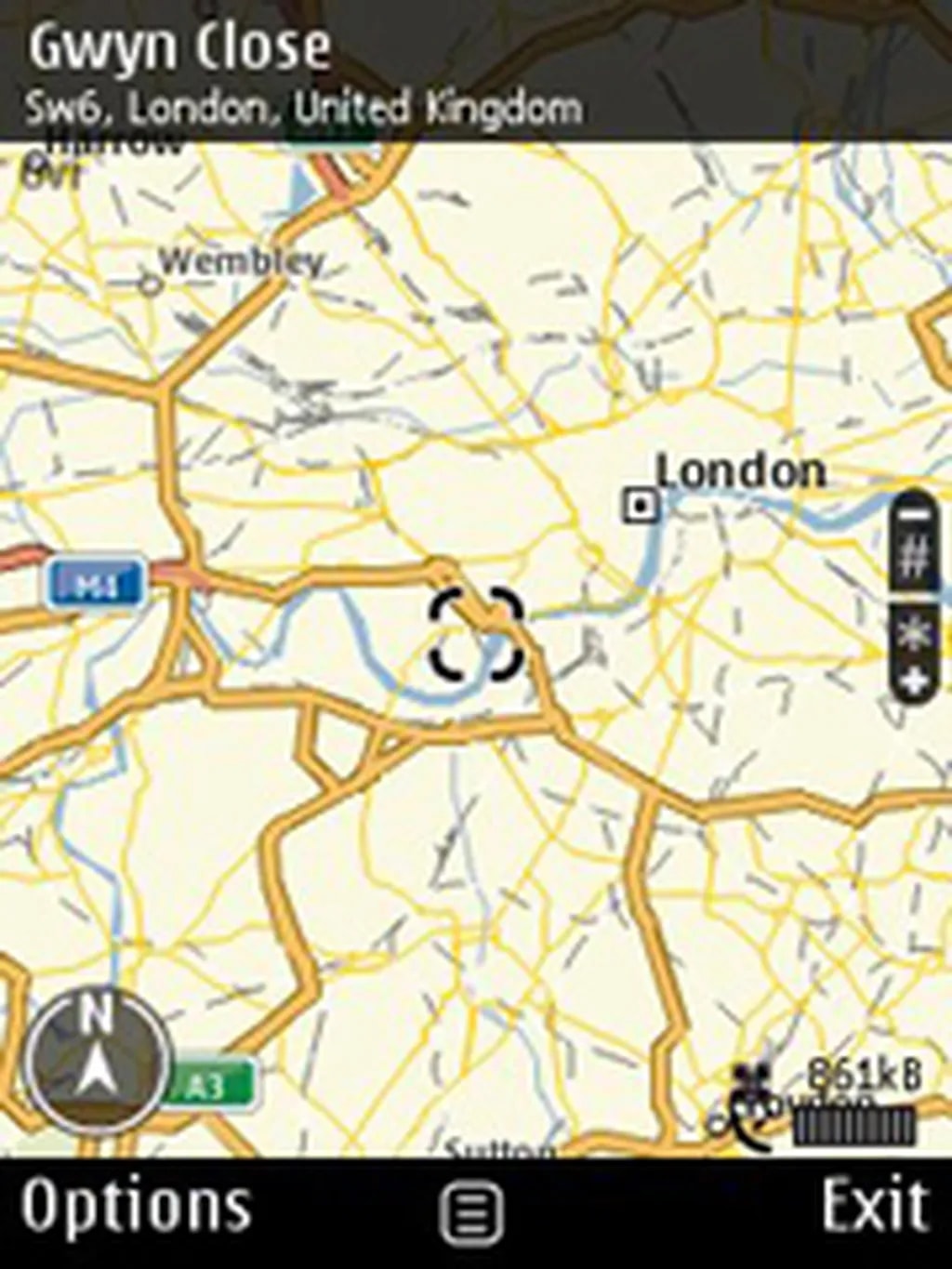Open the center menu softkey icon
Image resolution: width=952 pixels, height=1269 pixels.
tap(471, 1212)
